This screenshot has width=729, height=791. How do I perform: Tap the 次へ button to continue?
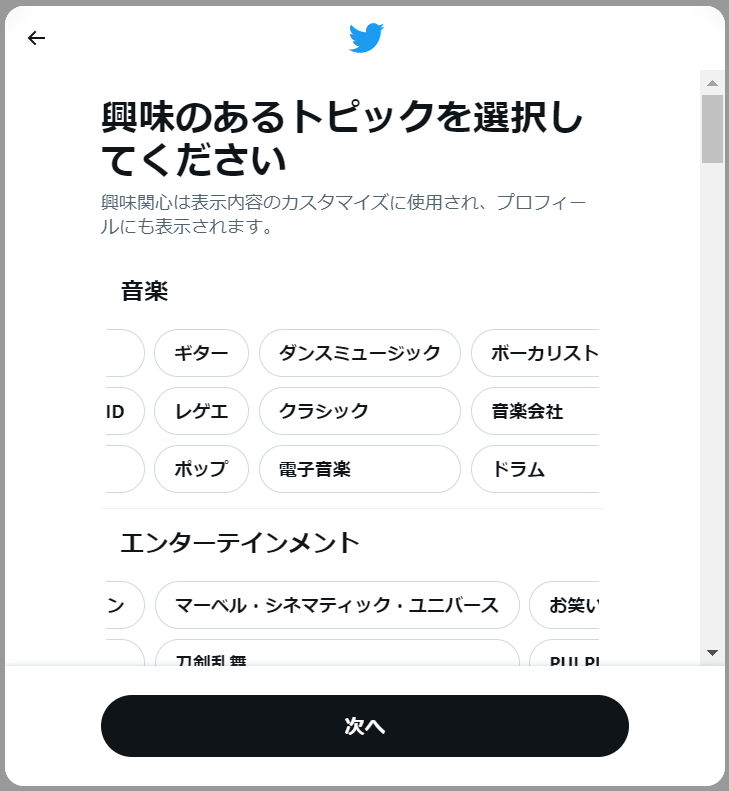coord(364,726)
